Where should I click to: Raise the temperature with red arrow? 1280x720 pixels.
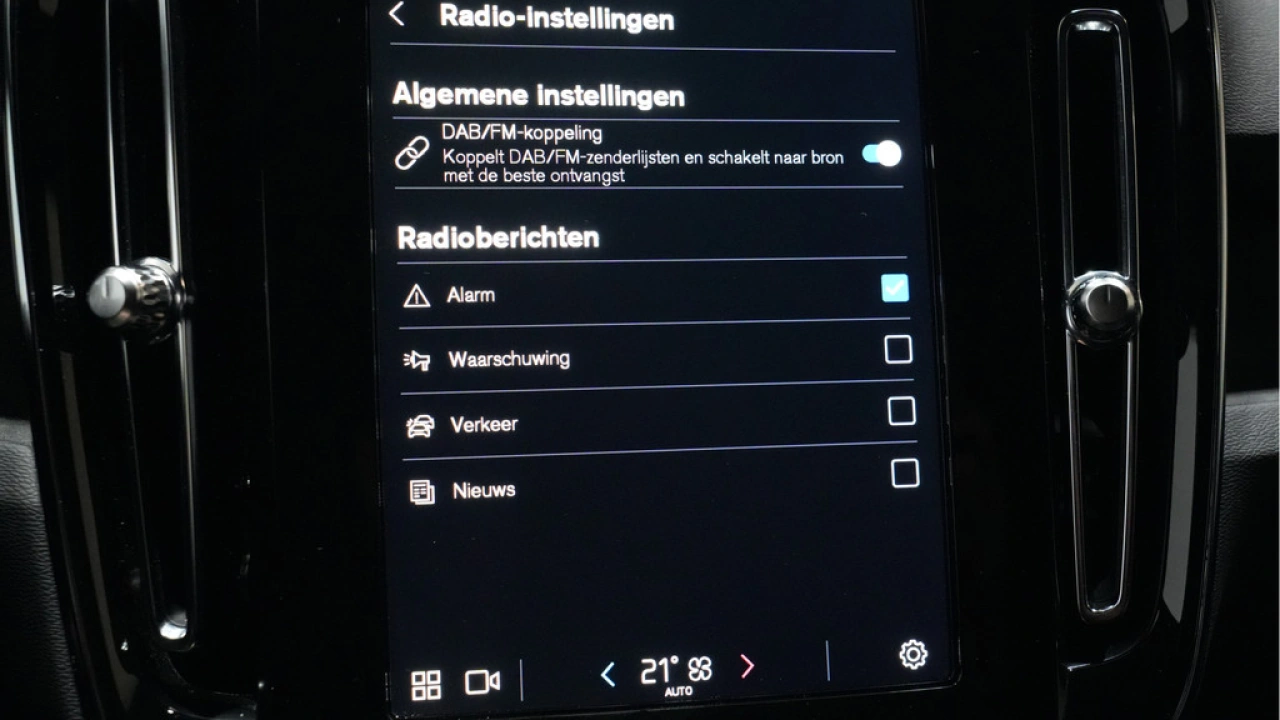point(747,667)
